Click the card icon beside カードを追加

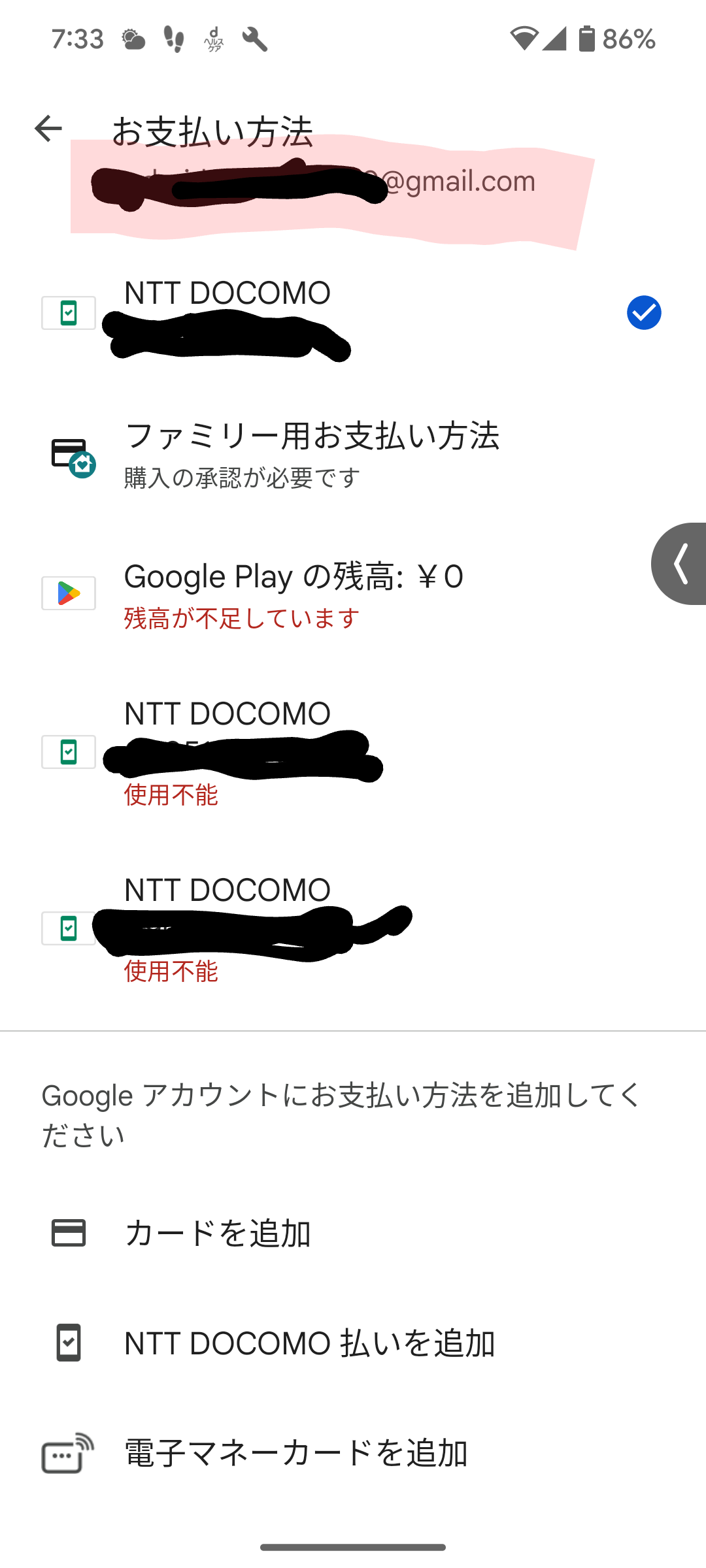coord(68,1233)
